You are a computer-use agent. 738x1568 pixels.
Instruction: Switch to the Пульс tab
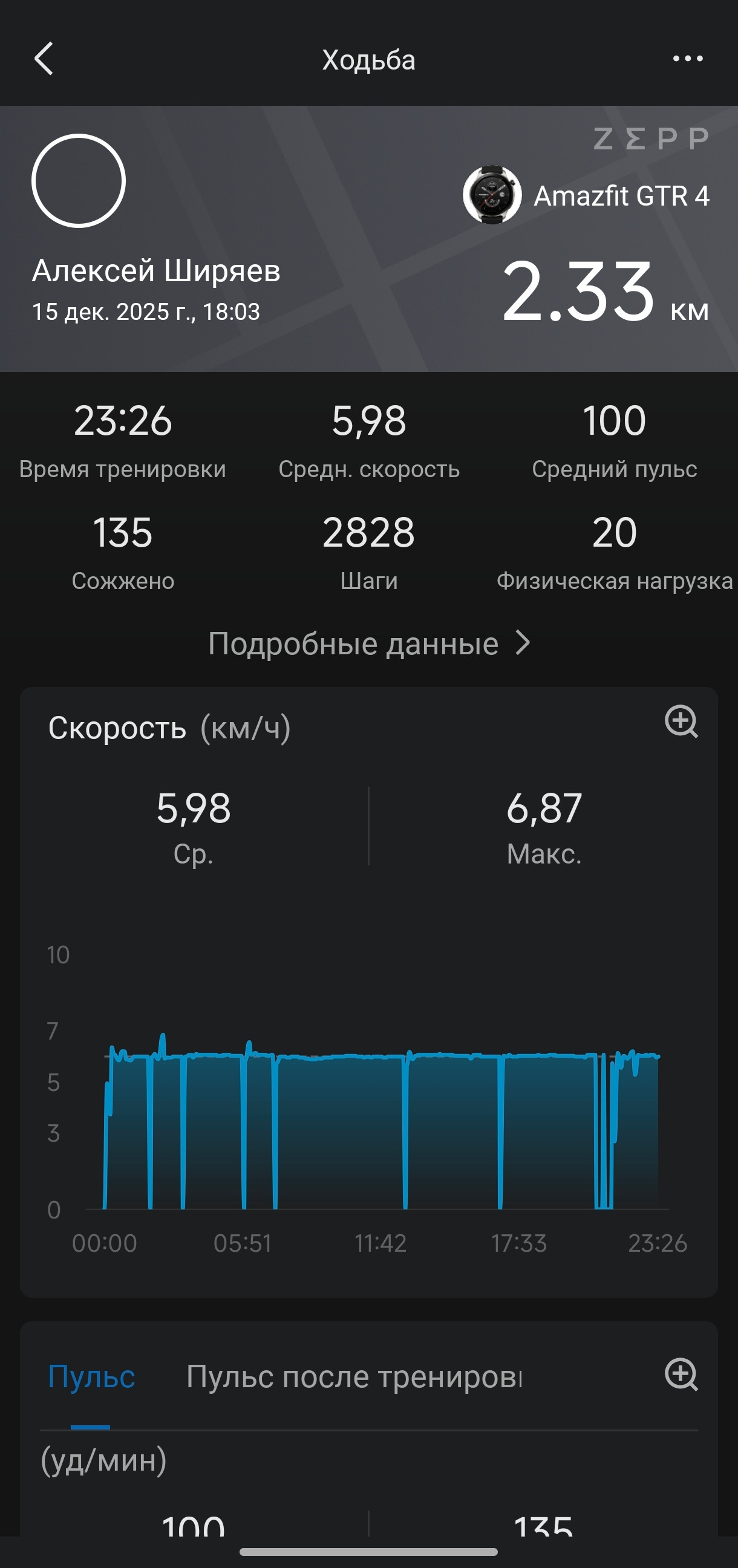tap(91, 1377)
